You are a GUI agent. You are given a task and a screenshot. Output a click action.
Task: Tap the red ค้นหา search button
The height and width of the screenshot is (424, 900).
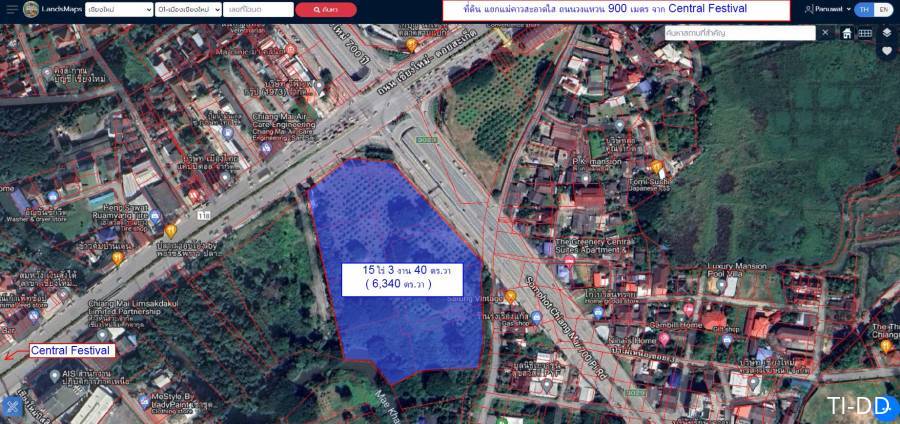click(326, 9)
